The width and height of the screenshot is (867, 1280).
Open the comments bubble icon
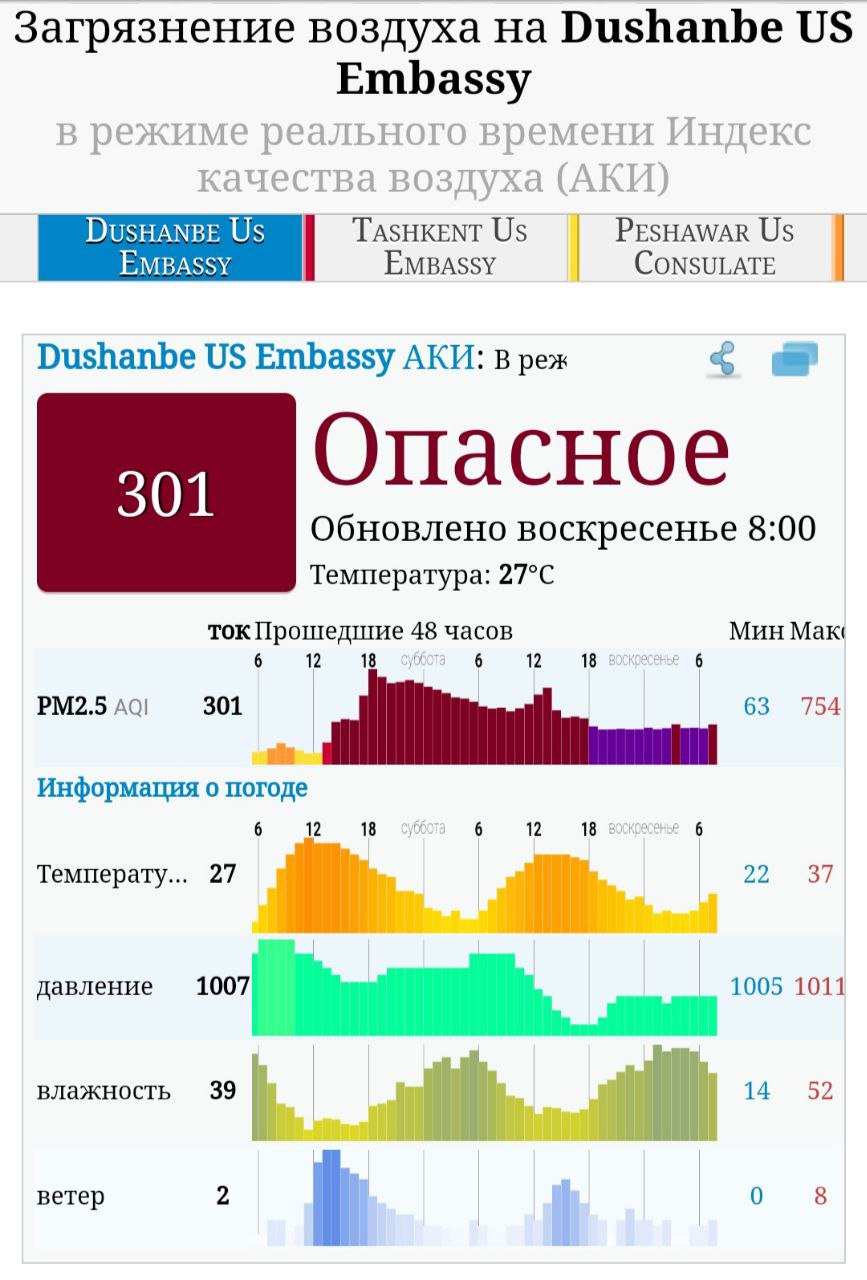pyautogui.click(x=794, y=359)
